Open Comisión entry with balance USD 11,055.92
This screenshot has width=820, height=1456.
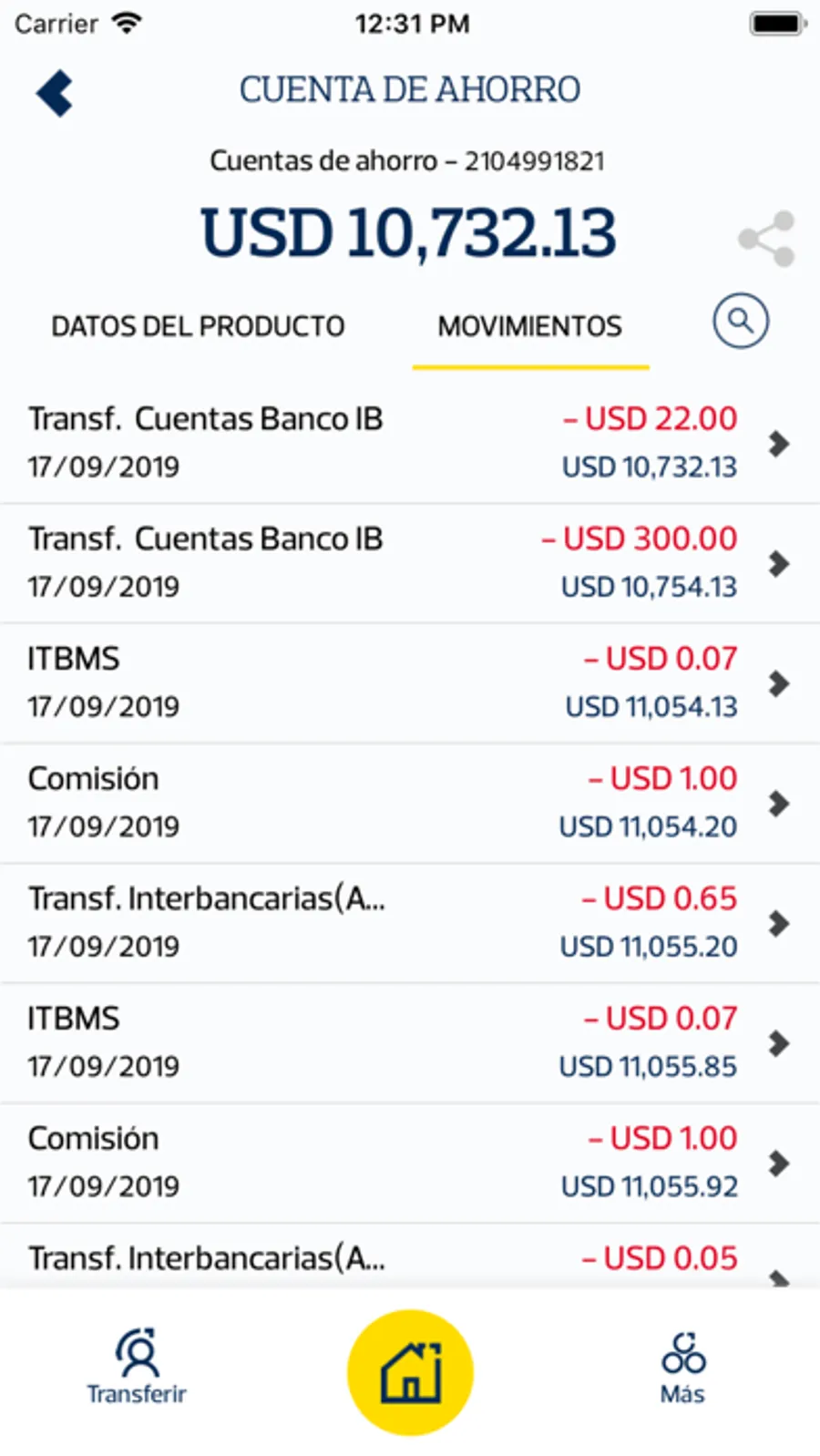click(x=410, y=1163)
